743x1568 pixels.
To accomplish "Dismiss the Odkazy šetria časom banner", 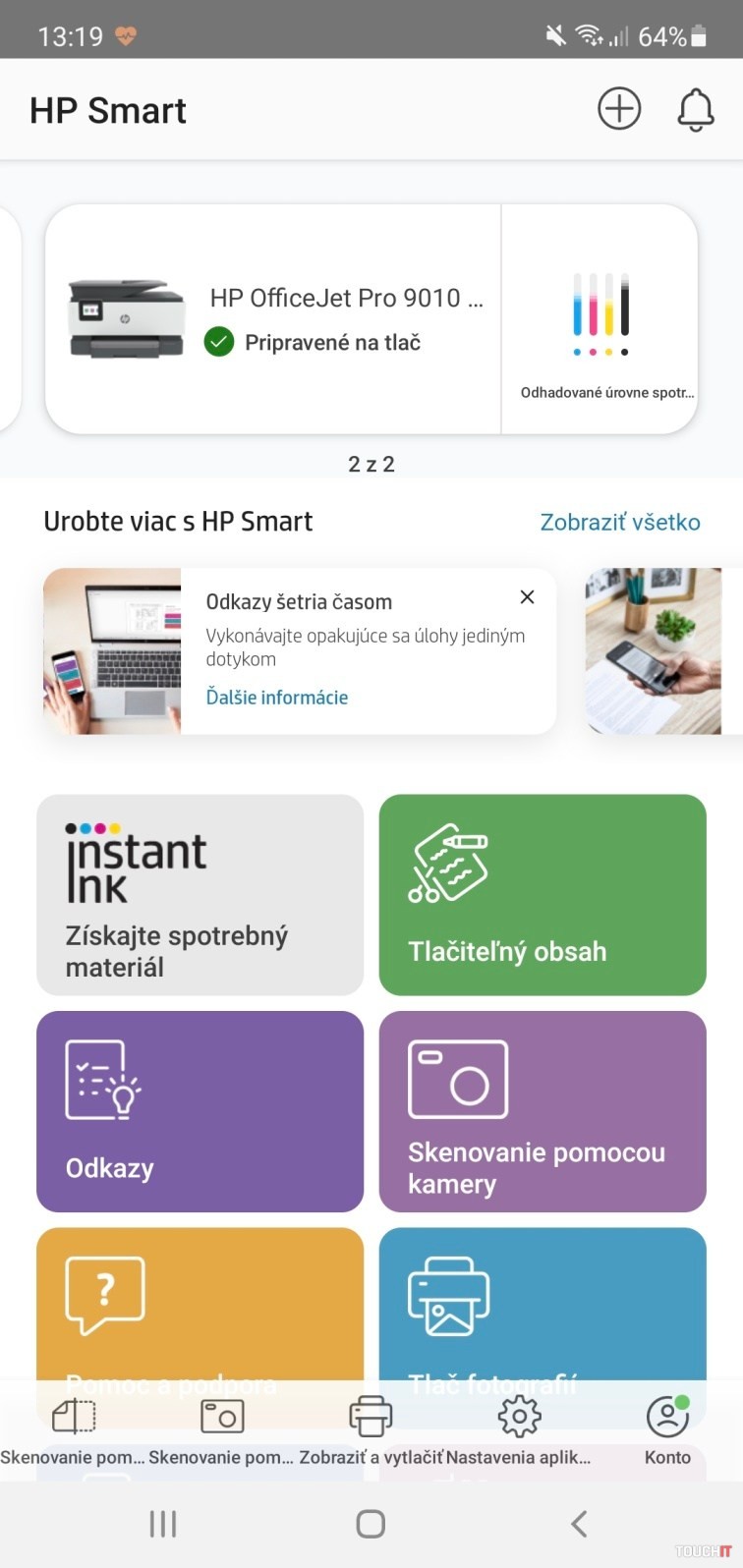I will click(x=527, y=597).
